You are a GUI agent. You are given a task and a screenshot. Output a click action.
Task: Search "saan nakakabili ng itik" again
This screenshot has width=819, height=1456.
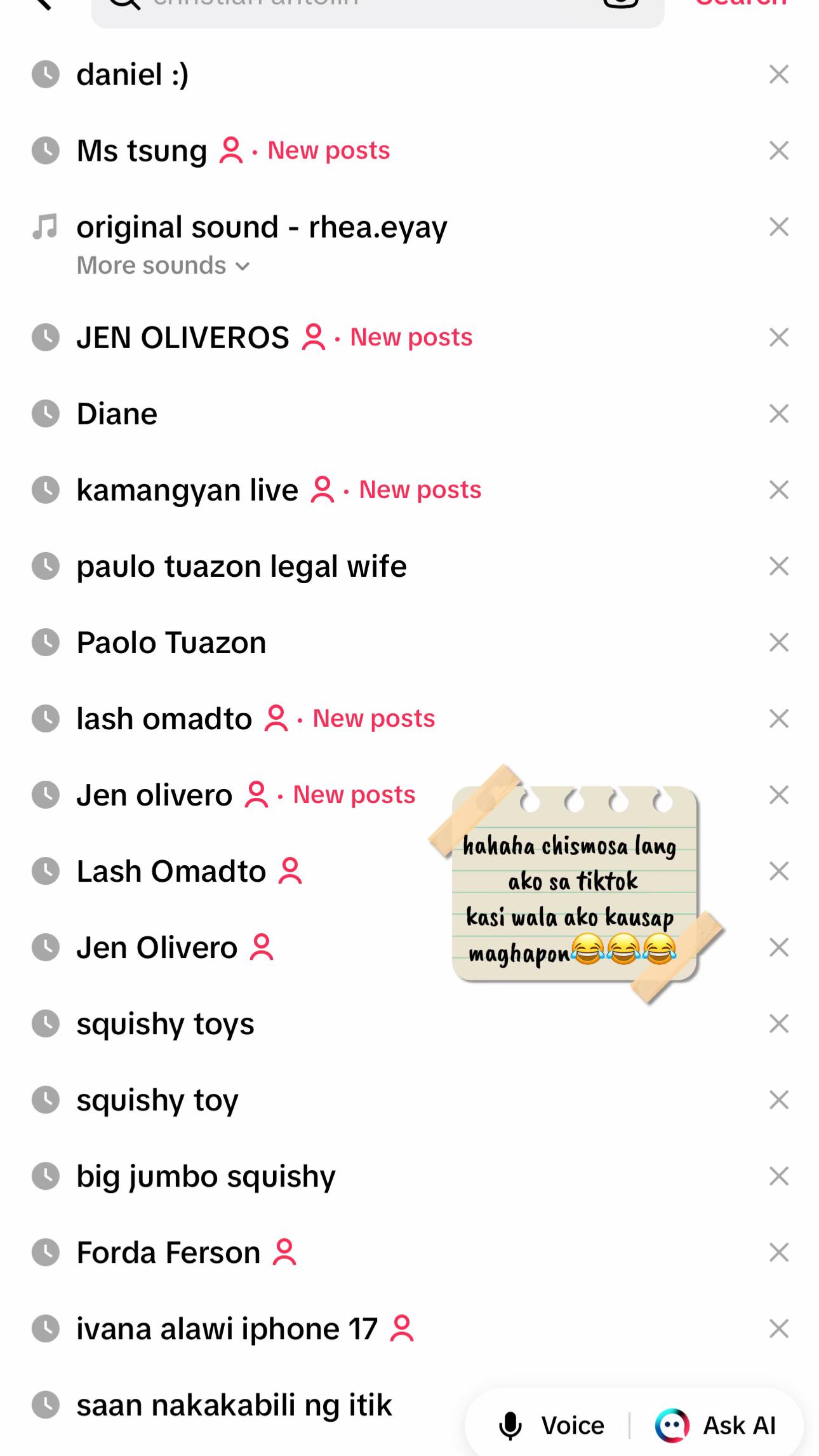coord(234,1405)
